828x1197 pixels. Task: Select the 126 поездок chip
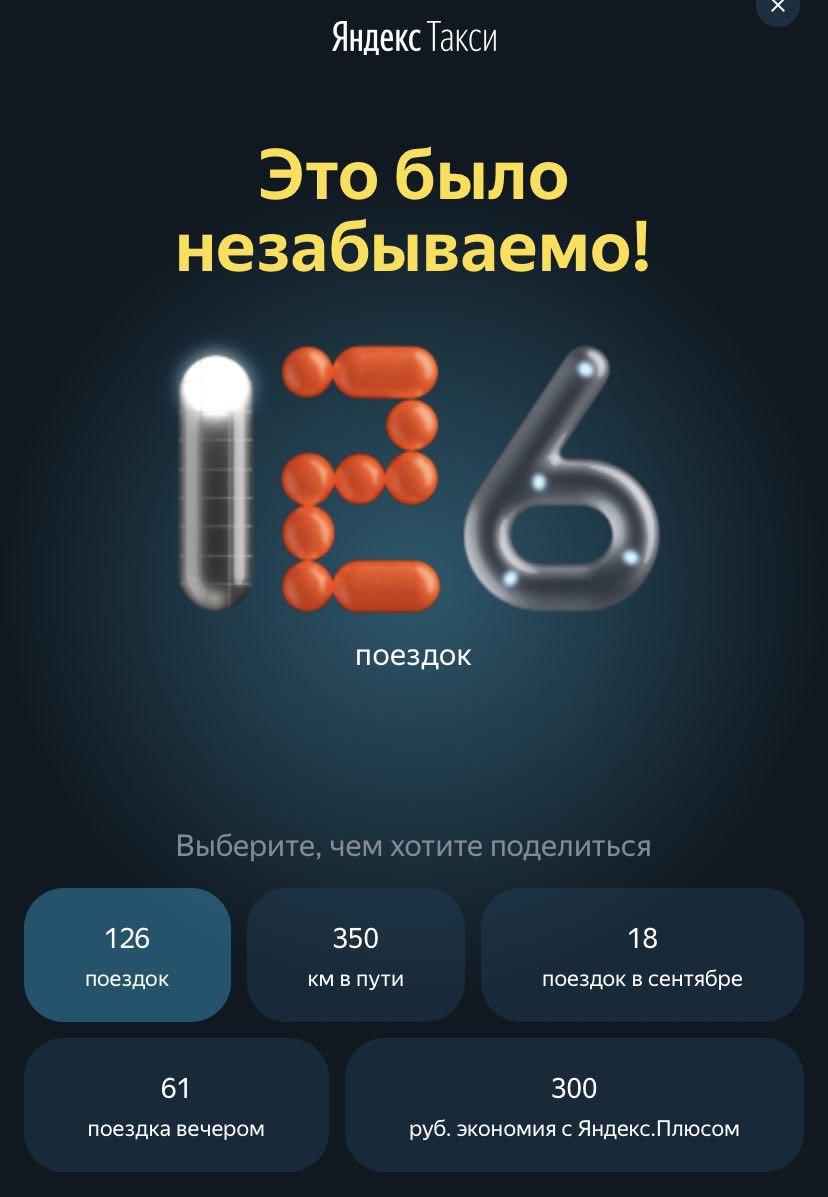pos(127,955)
